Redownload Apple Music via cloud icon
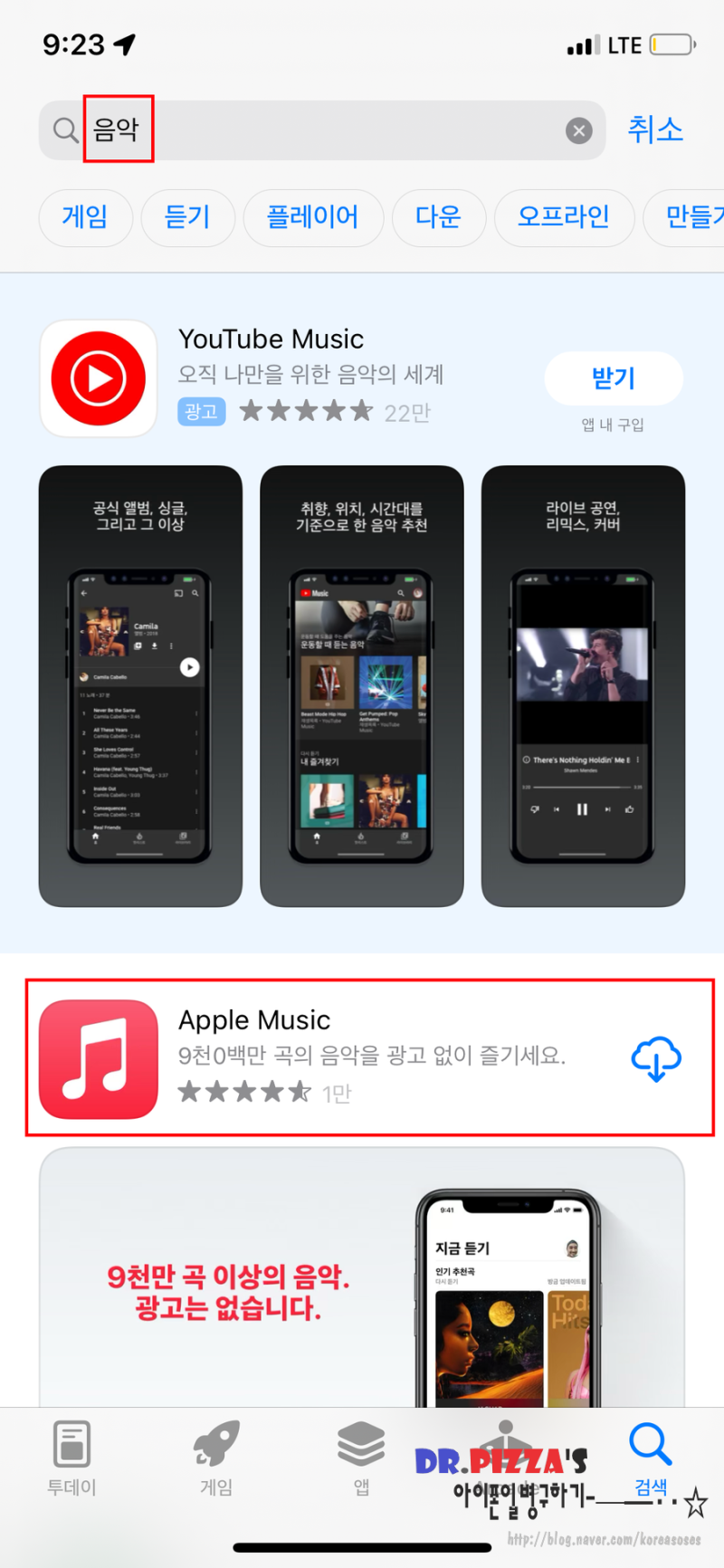724x1568 pixels. tap(655, 1058)
